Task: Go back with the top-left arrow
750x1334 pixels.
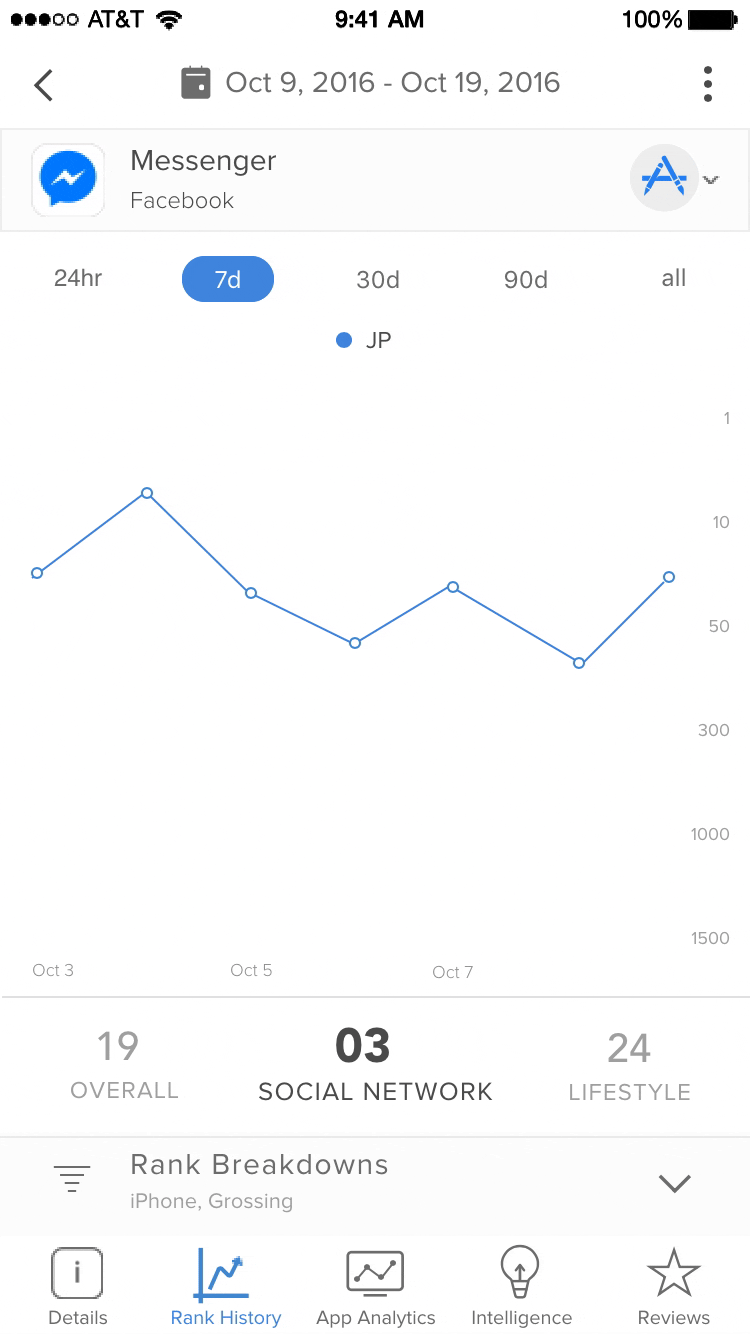Action: pyautogui.click(x=43, y=84)
